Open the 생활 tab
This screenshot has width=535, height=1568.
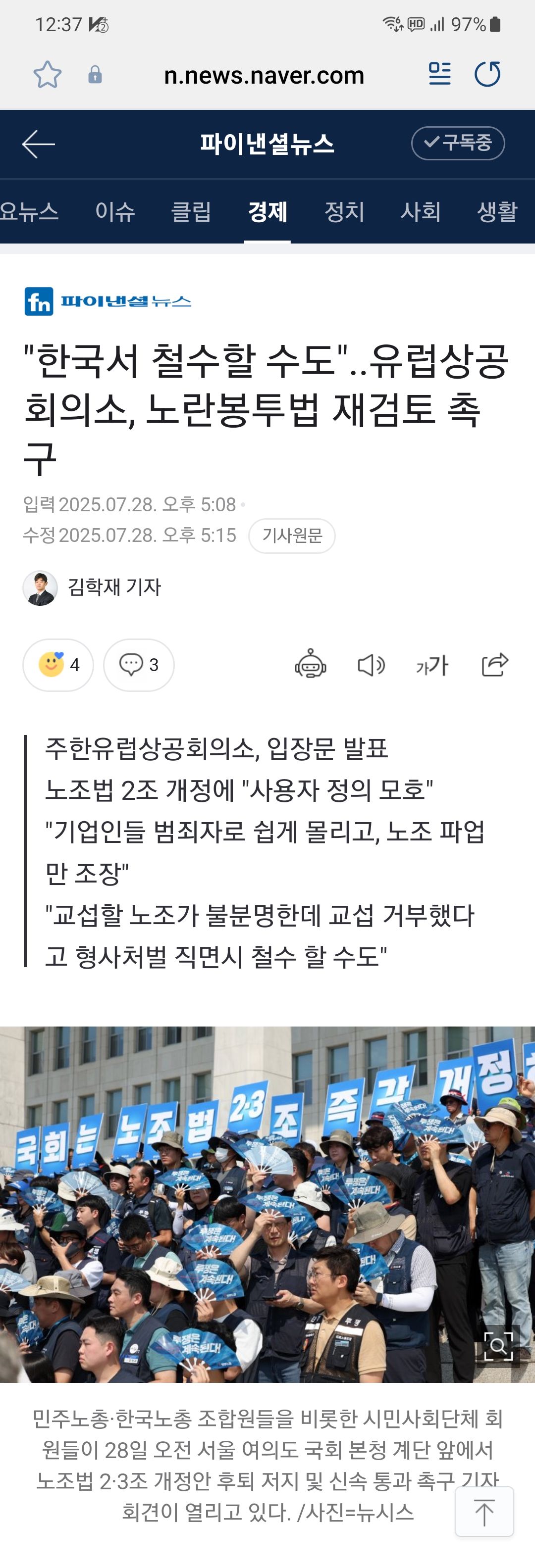(x=497, y=212)
